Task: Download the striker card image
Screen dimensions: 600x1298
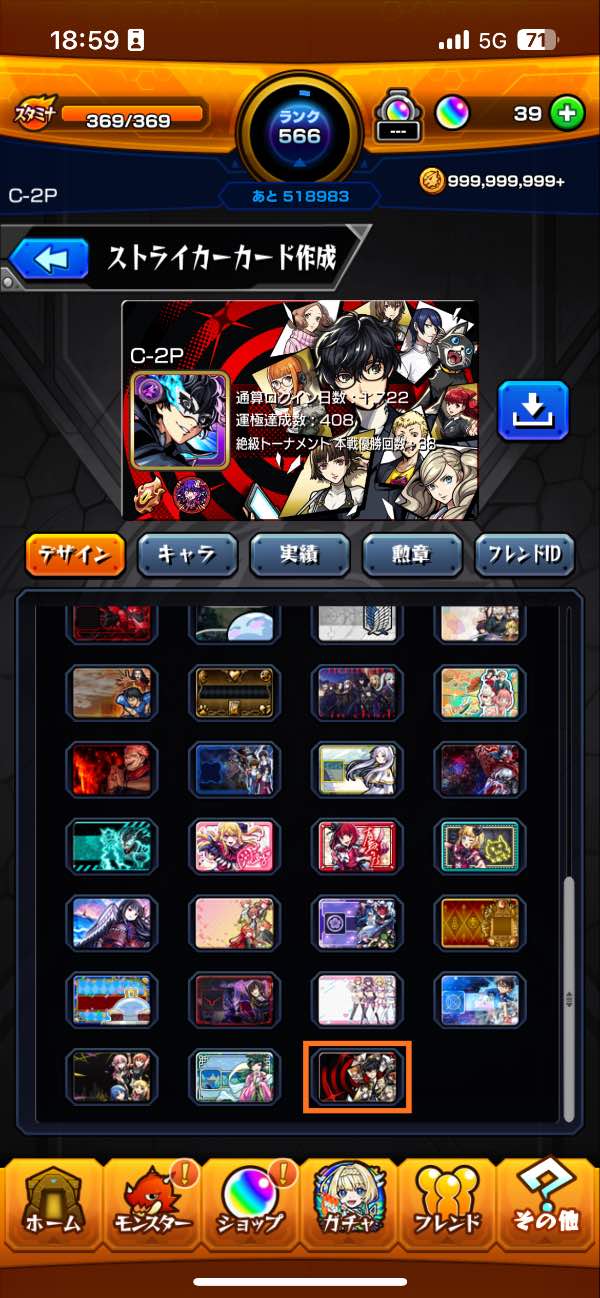Action: tap(533, 410)
